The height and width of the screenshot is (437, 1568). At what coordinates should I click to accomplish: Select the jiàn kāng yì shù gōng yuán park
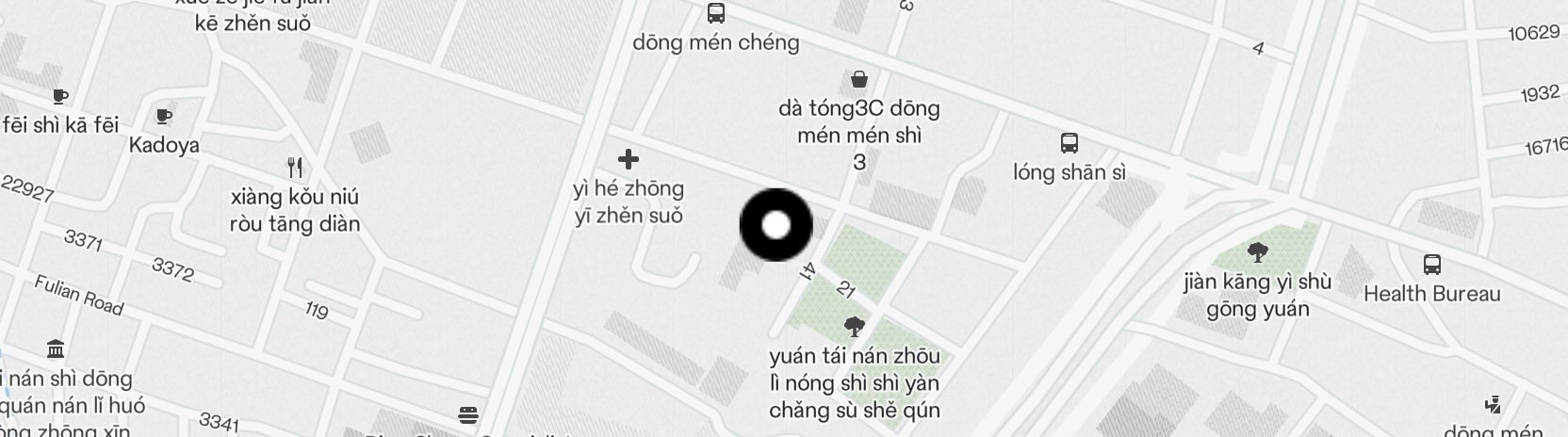pos(1257,251)
